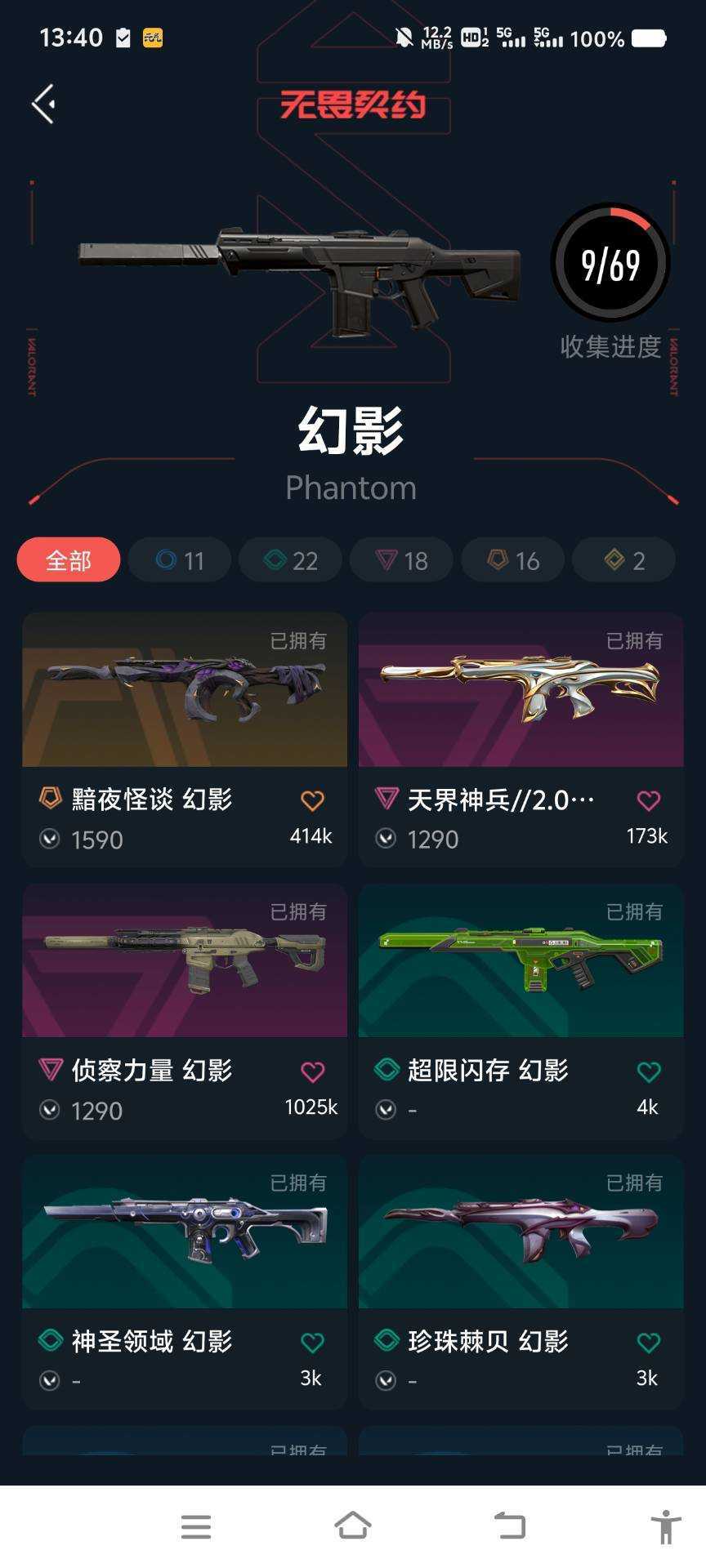Filter by the blue circle tier 11
Screen dimensions: 706x1568
(180, 560)
